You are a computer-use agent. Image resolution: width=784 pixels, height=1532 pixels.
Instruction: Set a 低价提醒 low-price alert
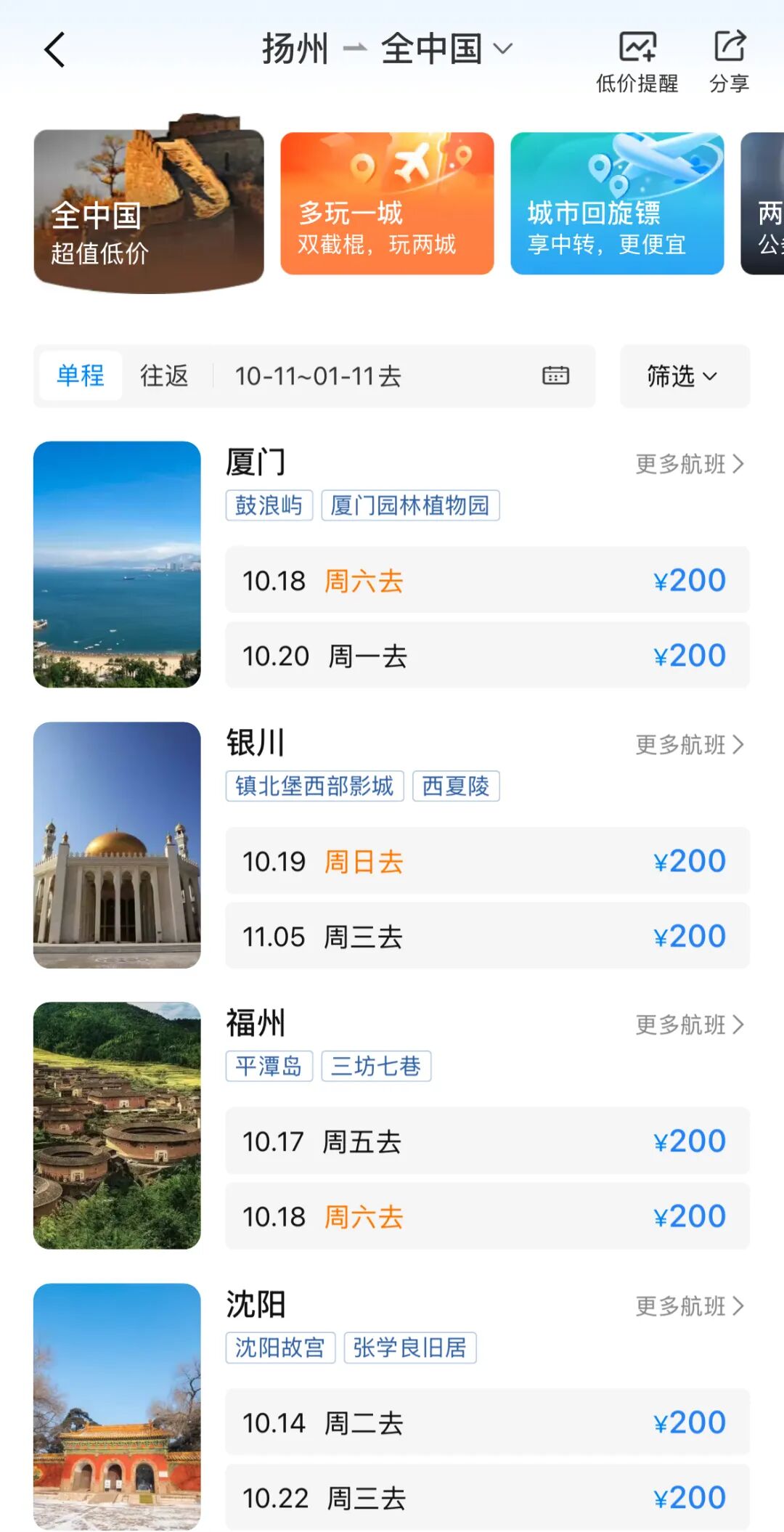point(637,62)
